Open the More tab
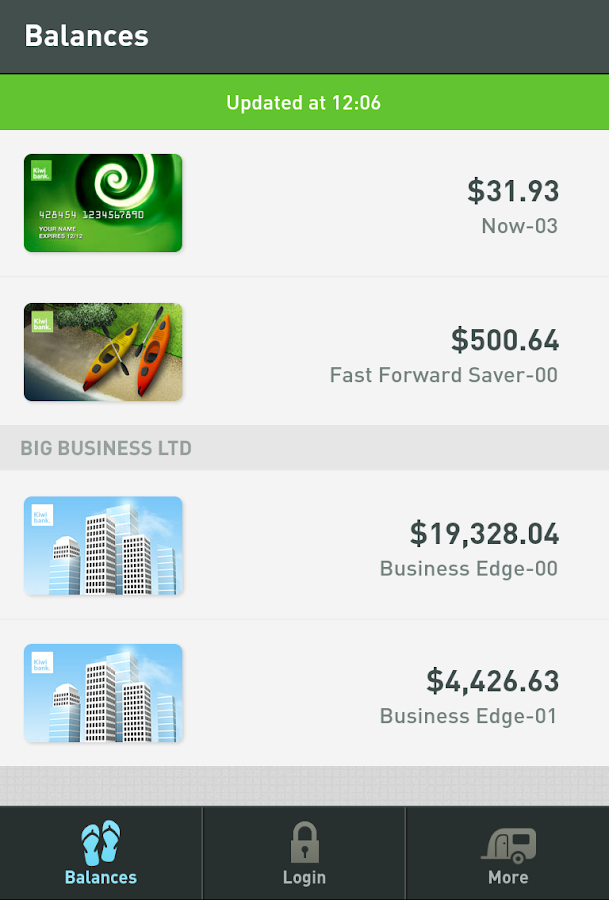This screenshot has width=609, height=900. [x=508, y=853]
